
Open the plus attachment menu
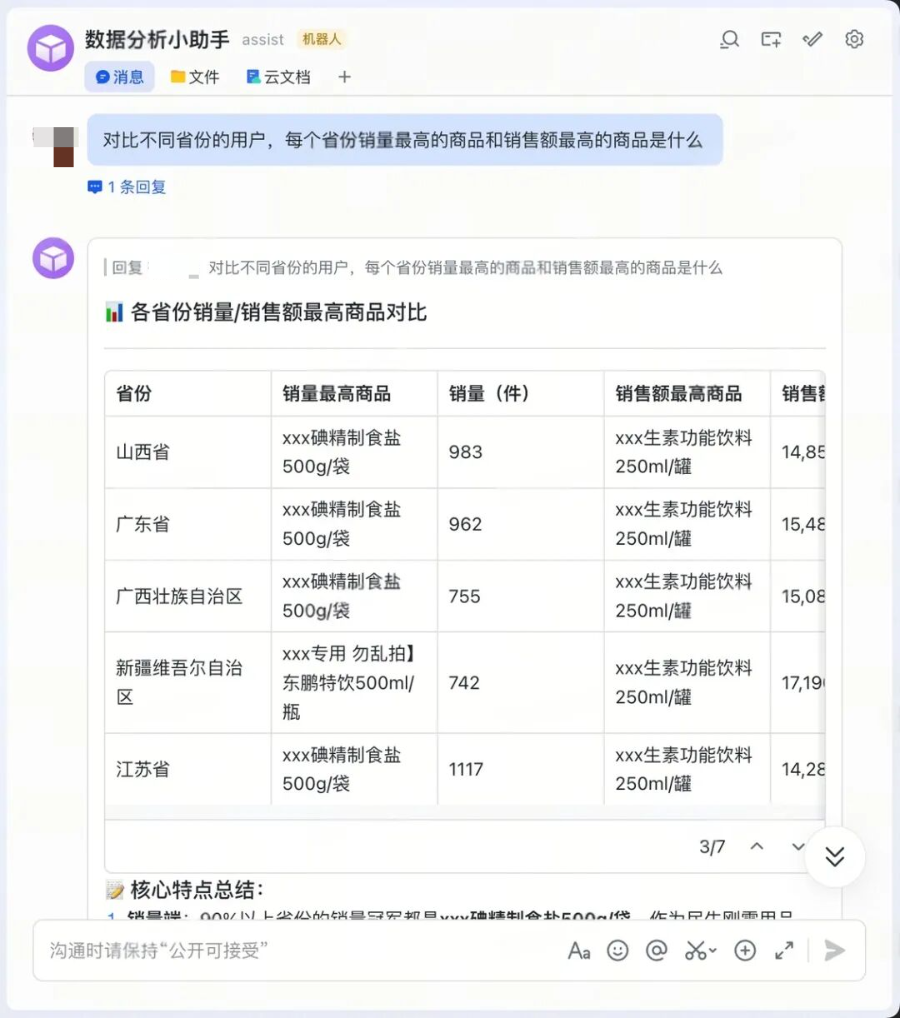click(x=745, y=950)
